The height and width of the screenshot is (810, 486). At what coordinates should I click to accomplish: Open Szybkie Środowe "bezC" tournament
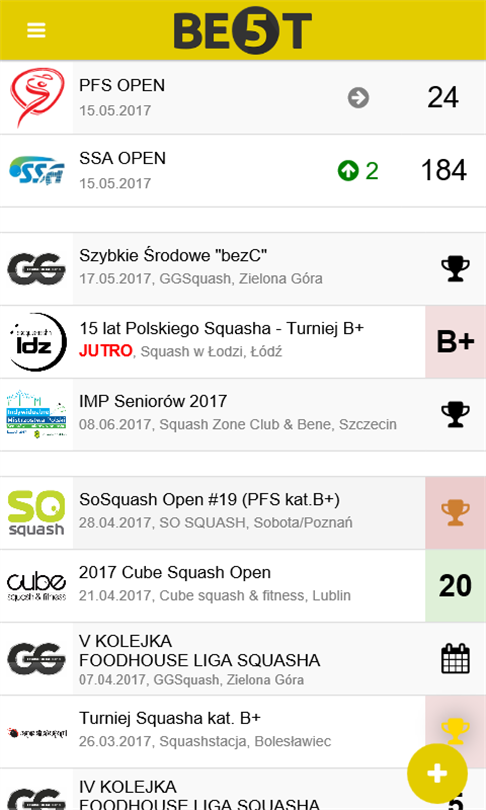[243, 269]
